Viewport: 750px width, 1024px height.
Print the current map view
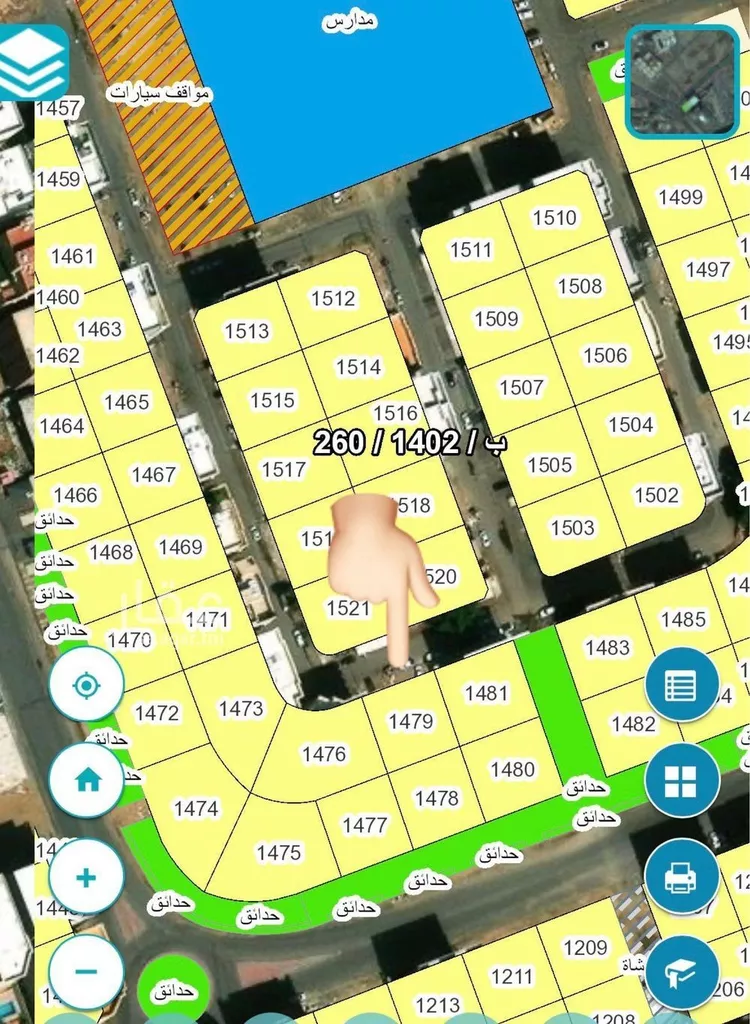(682, 877)
